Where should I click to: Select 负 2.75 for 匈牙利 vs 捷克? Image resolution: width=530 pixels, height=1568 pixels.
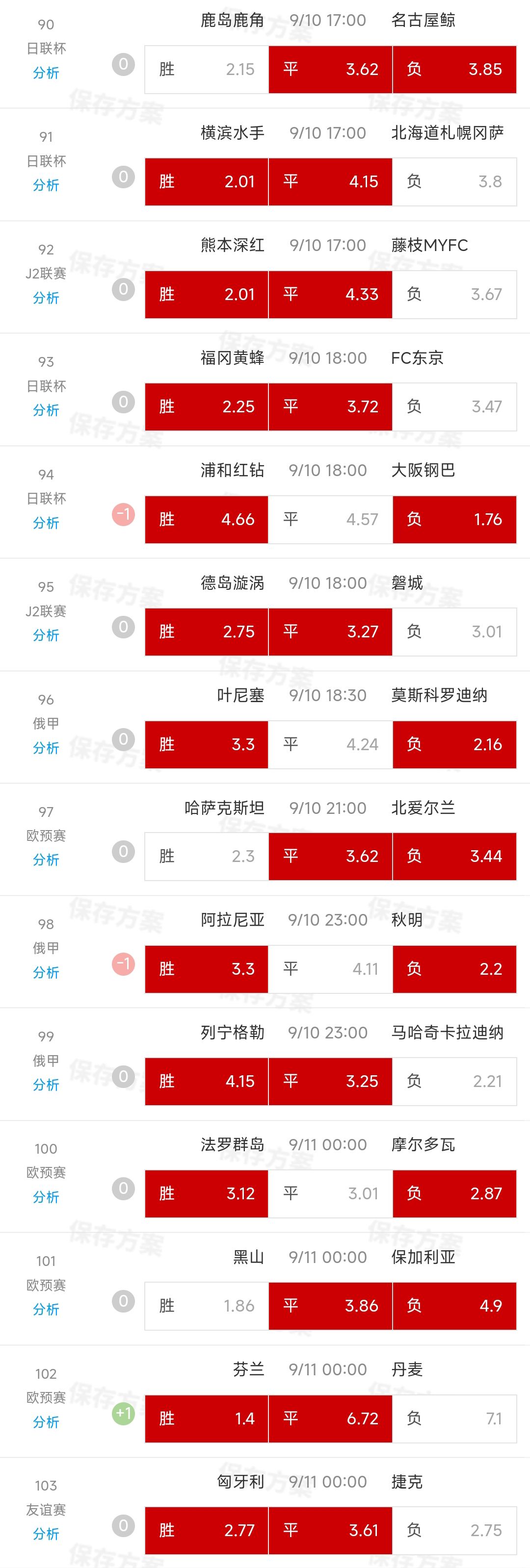(454, 1530)
